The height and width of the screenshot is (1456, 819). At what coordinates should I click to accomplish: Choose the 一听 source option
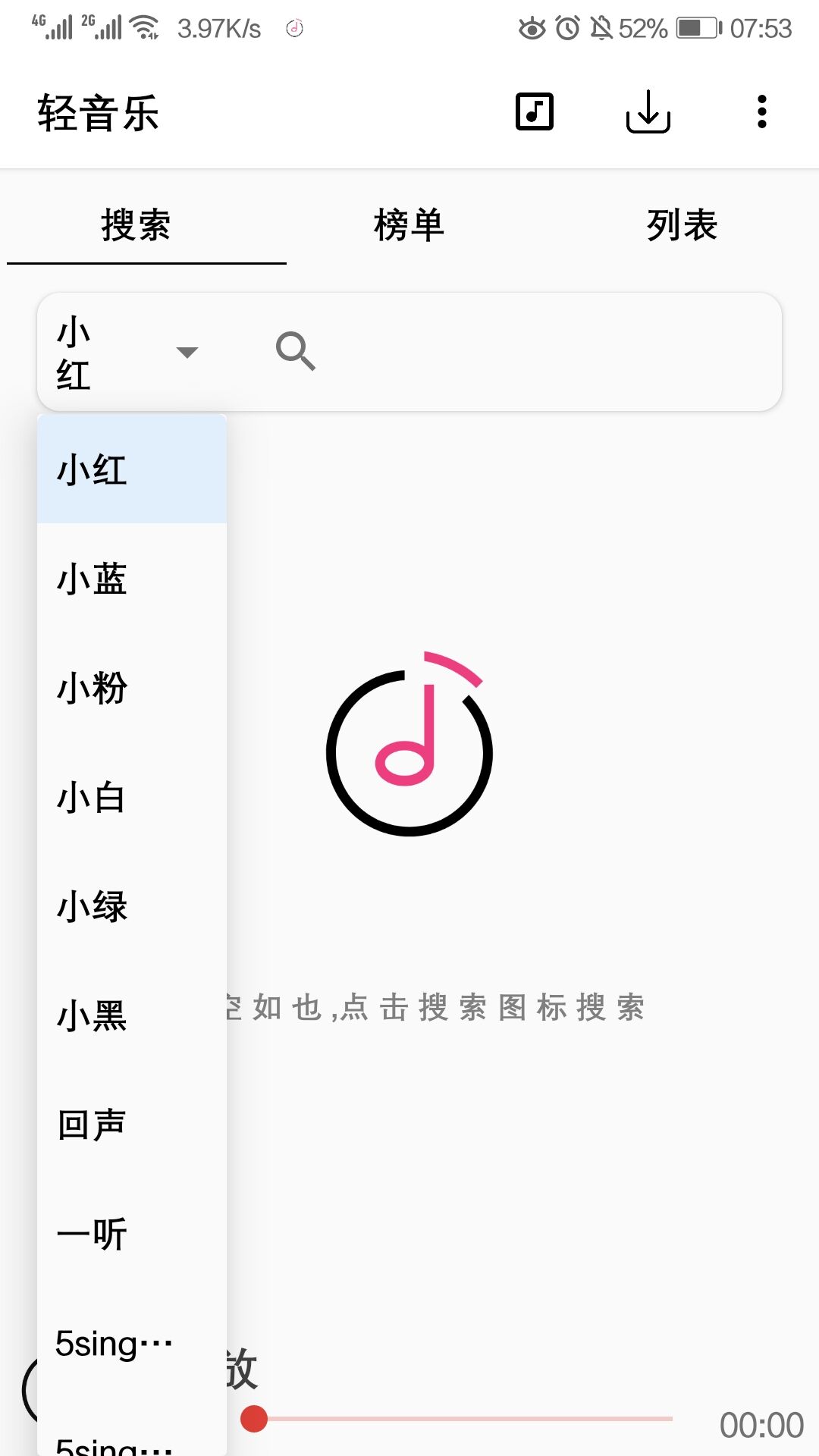tap(131, 1234)
